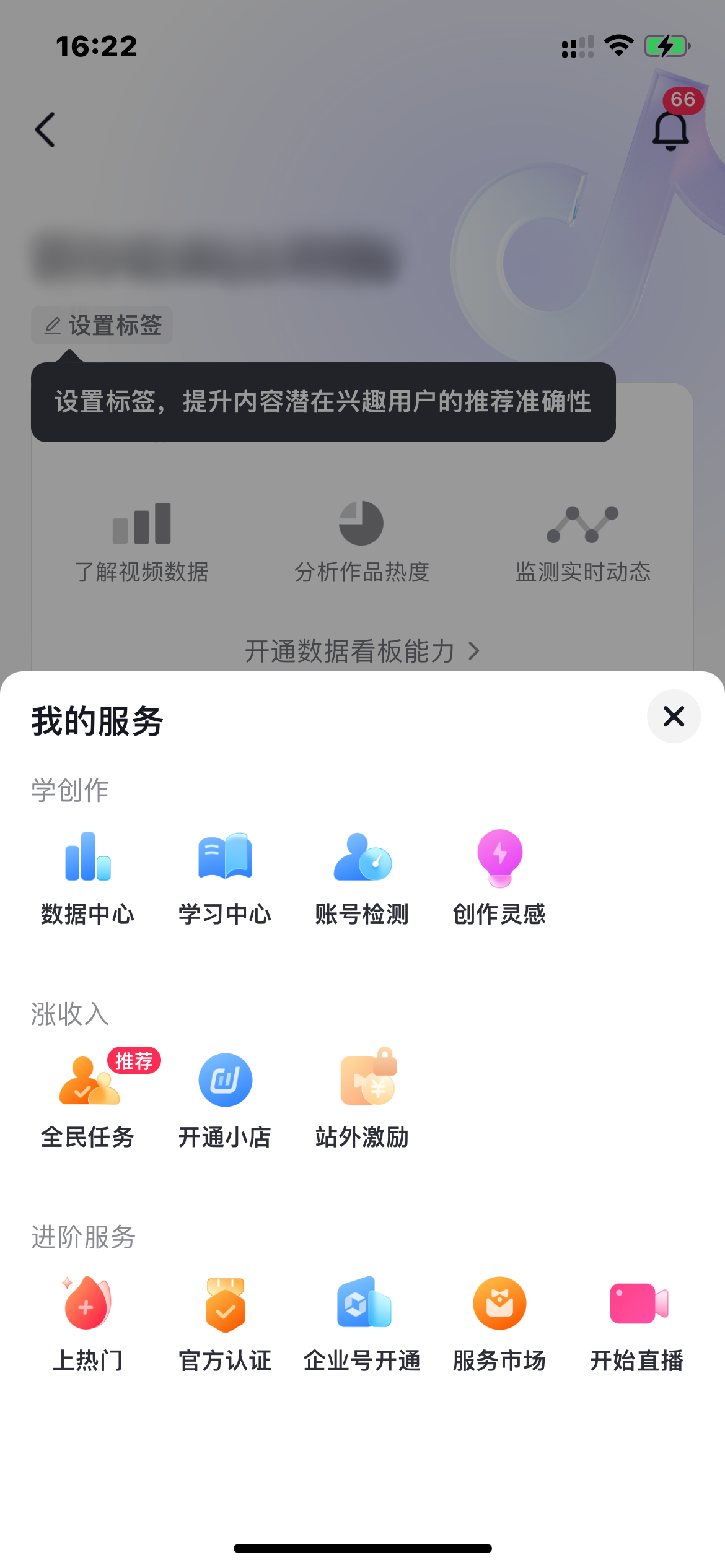Open notifications via the bell icon
725x1568 pixels.
point(671,129)
